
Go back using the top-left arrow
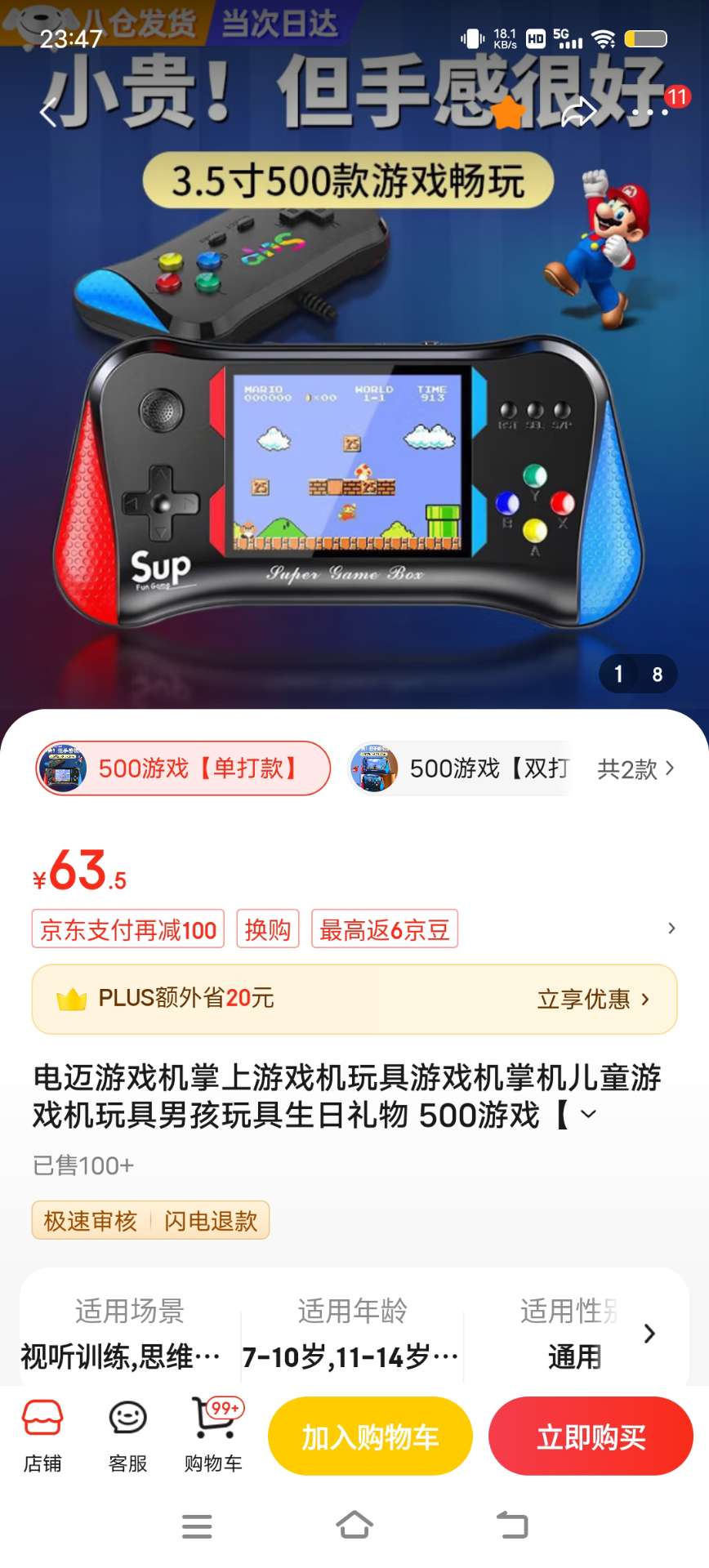pos(49,112)
